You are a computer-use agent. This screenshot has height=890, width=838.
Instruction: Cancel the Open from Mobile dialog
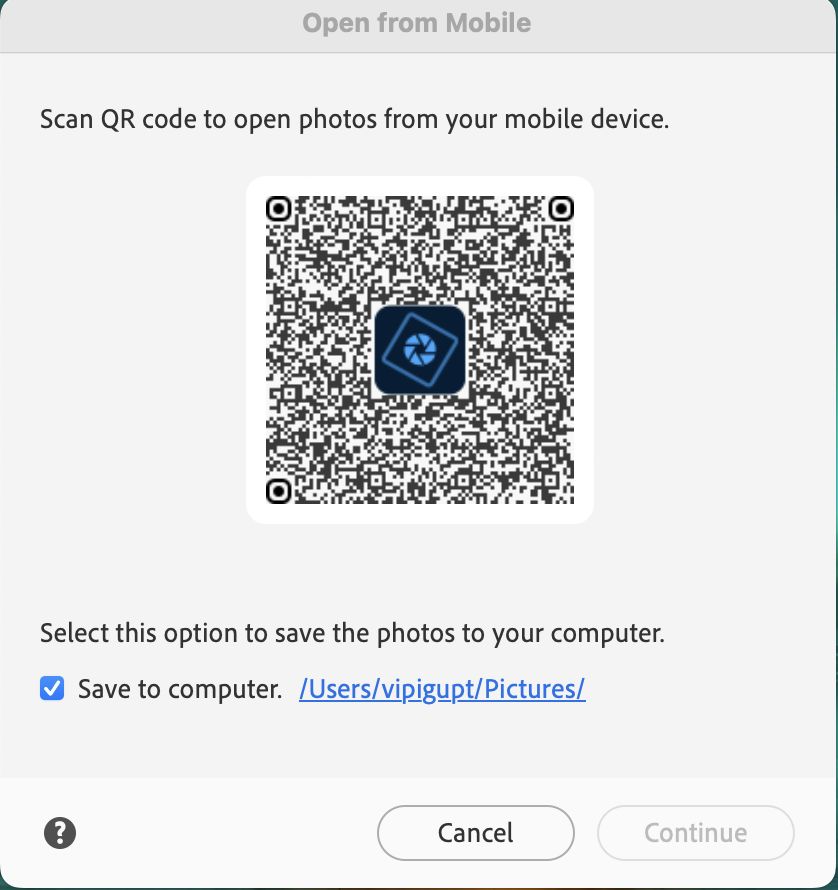pos(475,832)
